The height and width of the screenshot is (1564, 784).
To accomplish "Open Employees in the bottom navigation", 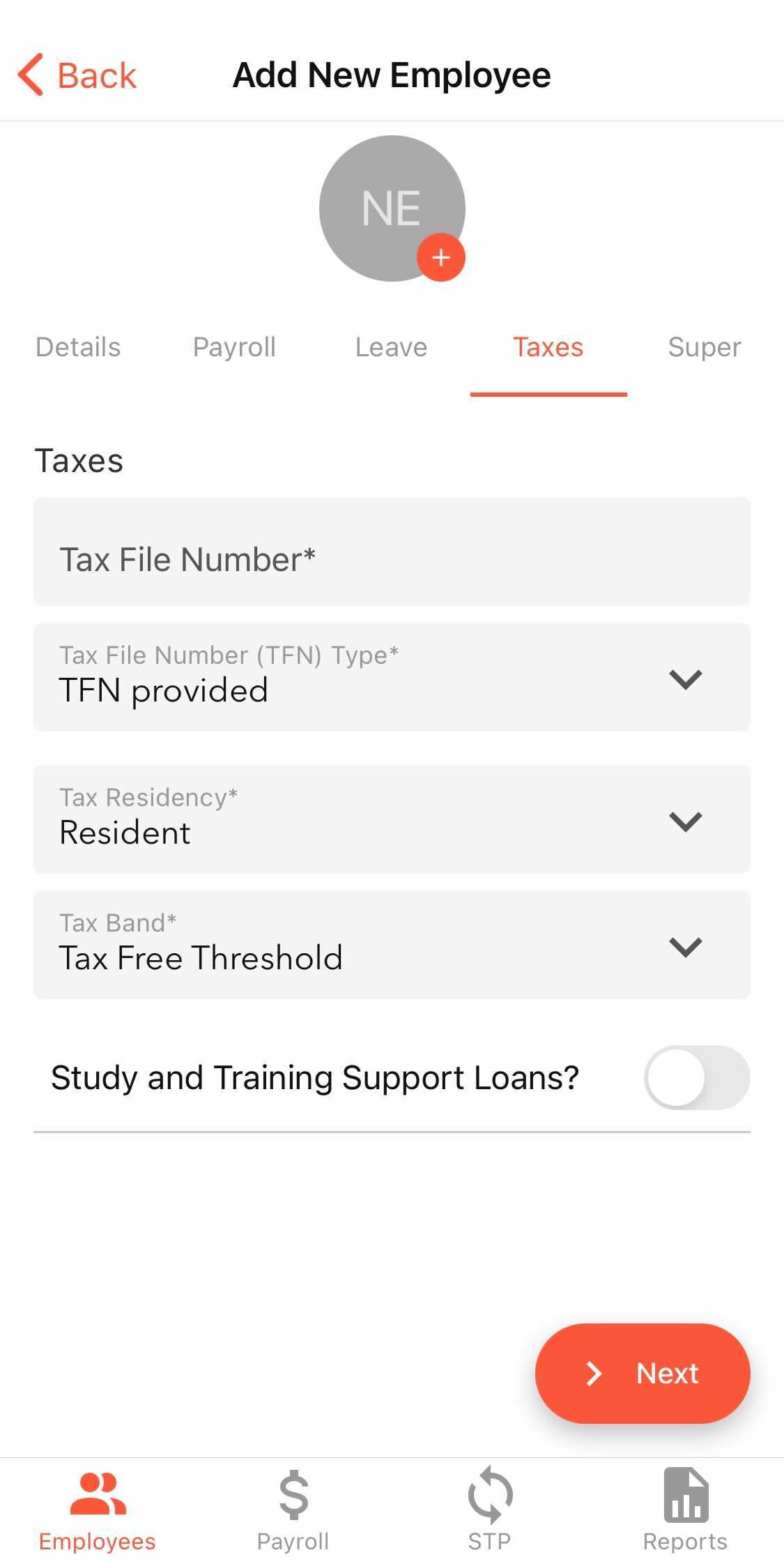I will click(x=98, y=1511).
